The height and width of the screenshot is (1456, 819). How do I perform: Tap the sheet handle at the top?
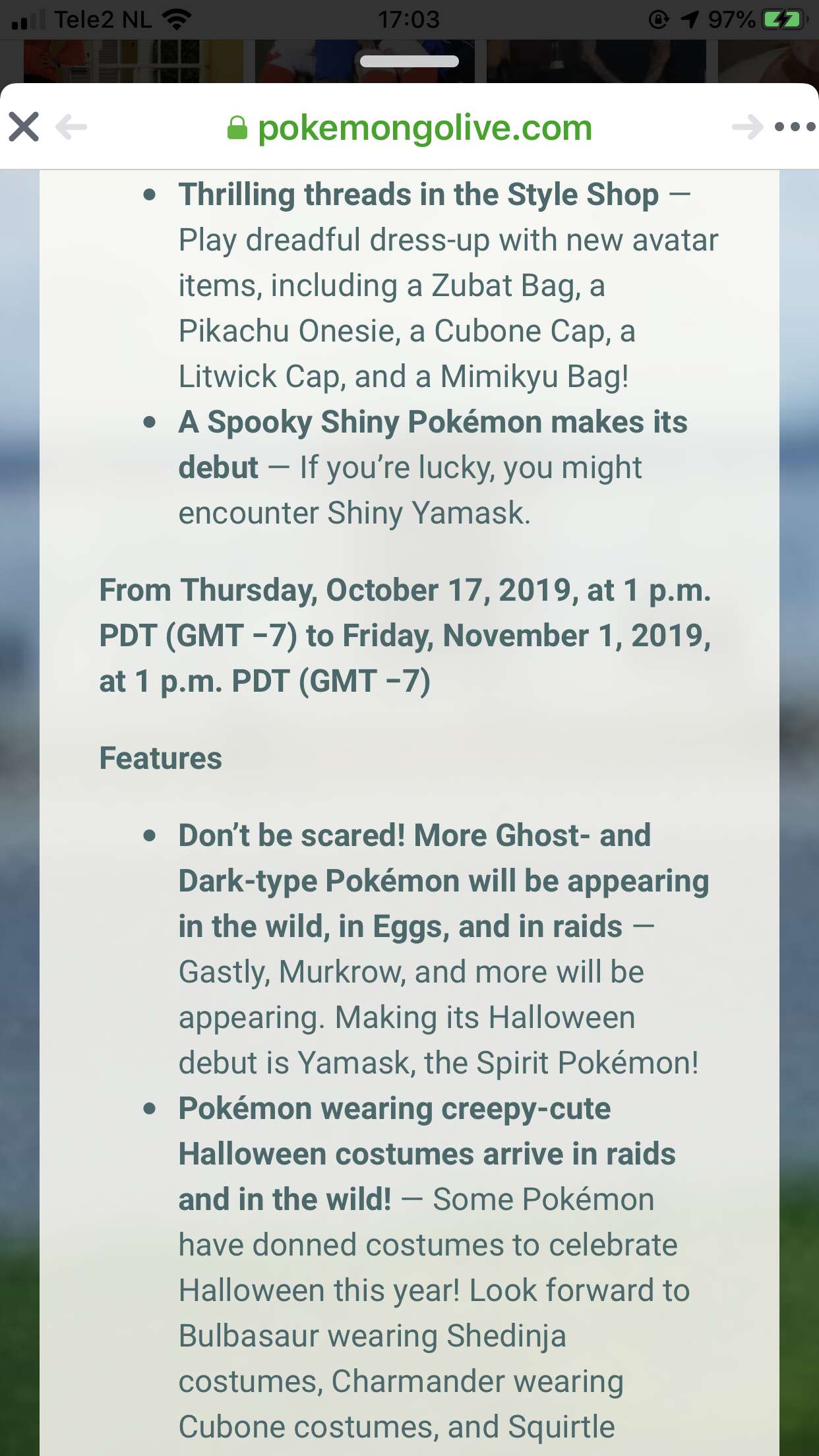(409, 61)
